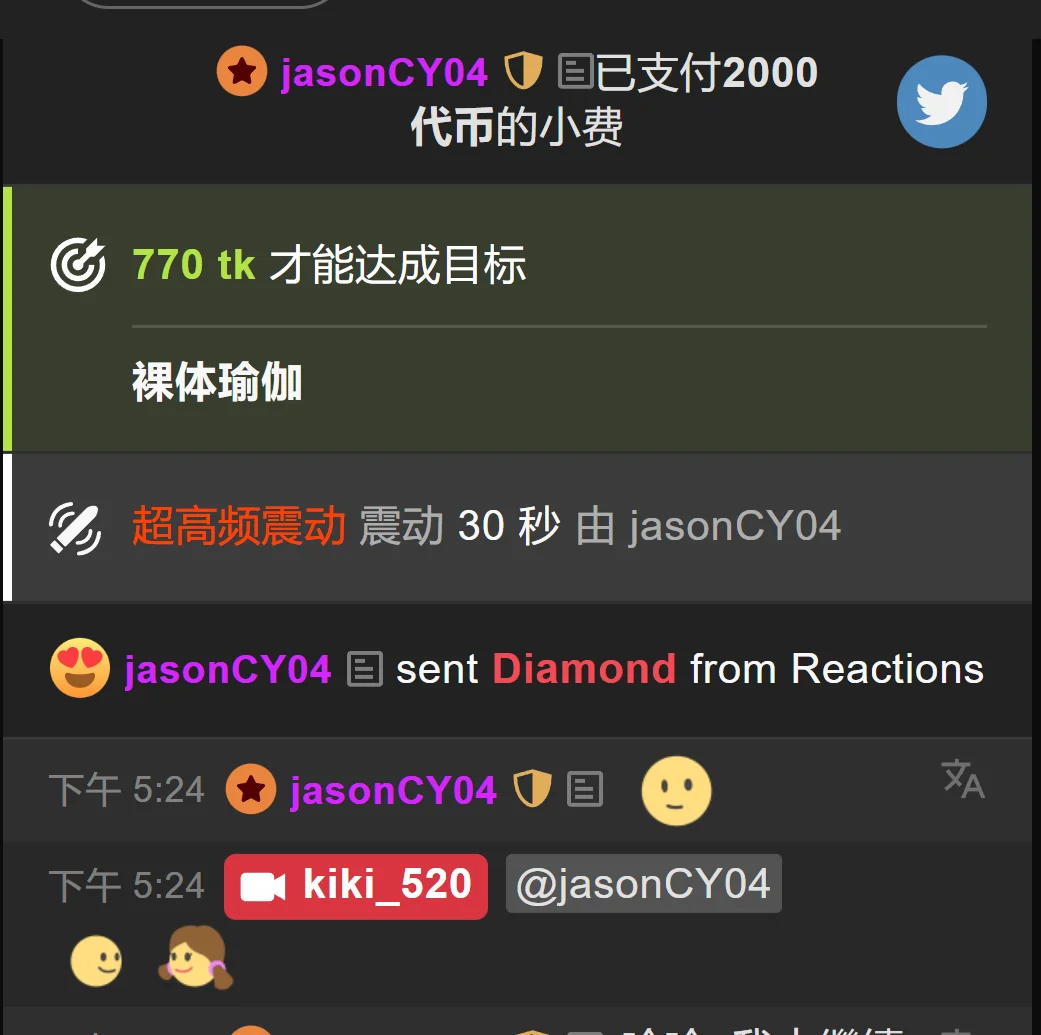1041x1035 pixels.
Task: Open jasonCY04's username in the Diamond reaction line
Action: click(228, 669)
